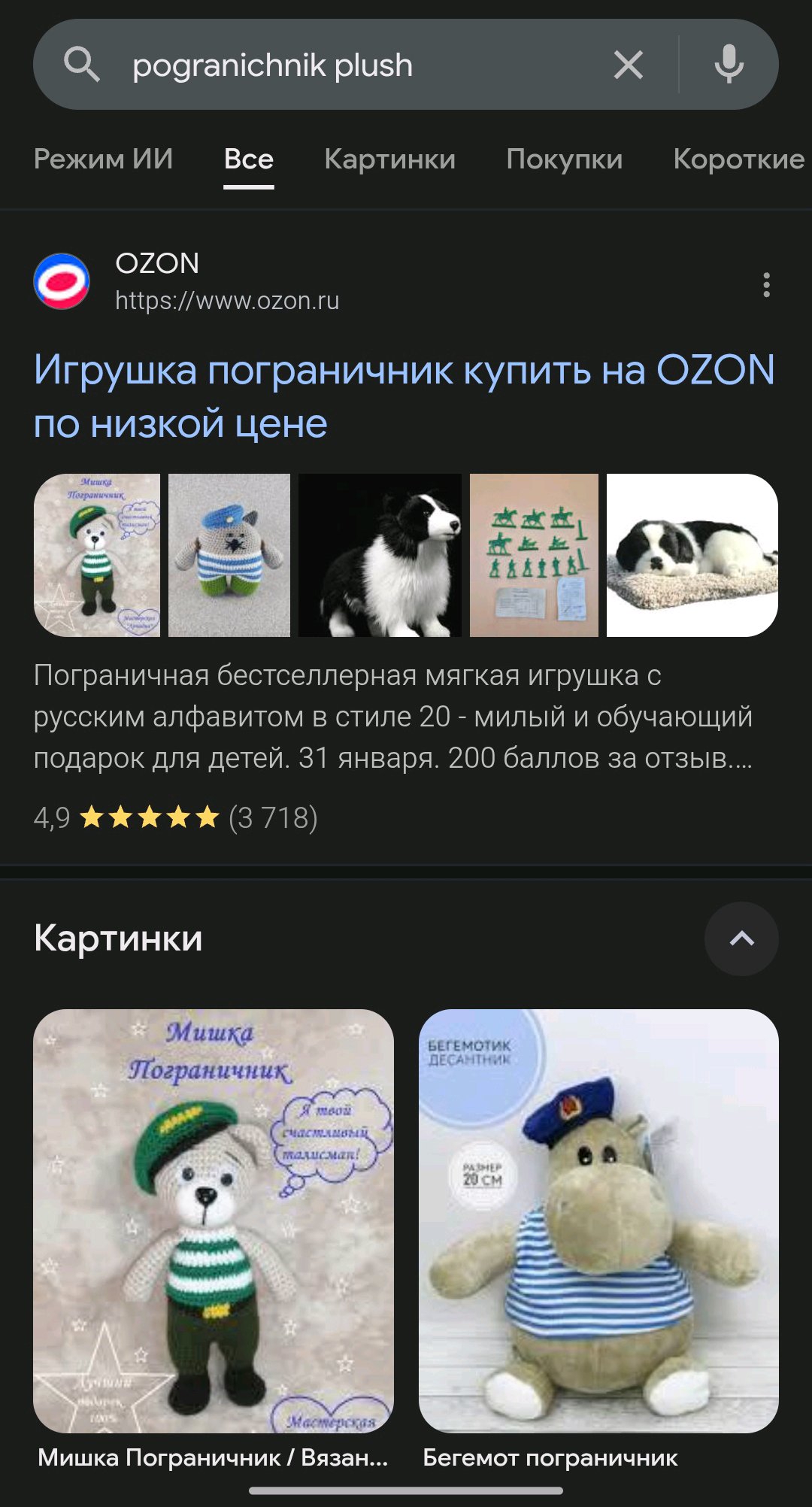Screen dimensions: 812x1507
Task: Open the sleeping puppy on cushion thumbnail
Action: pos(692,555)
